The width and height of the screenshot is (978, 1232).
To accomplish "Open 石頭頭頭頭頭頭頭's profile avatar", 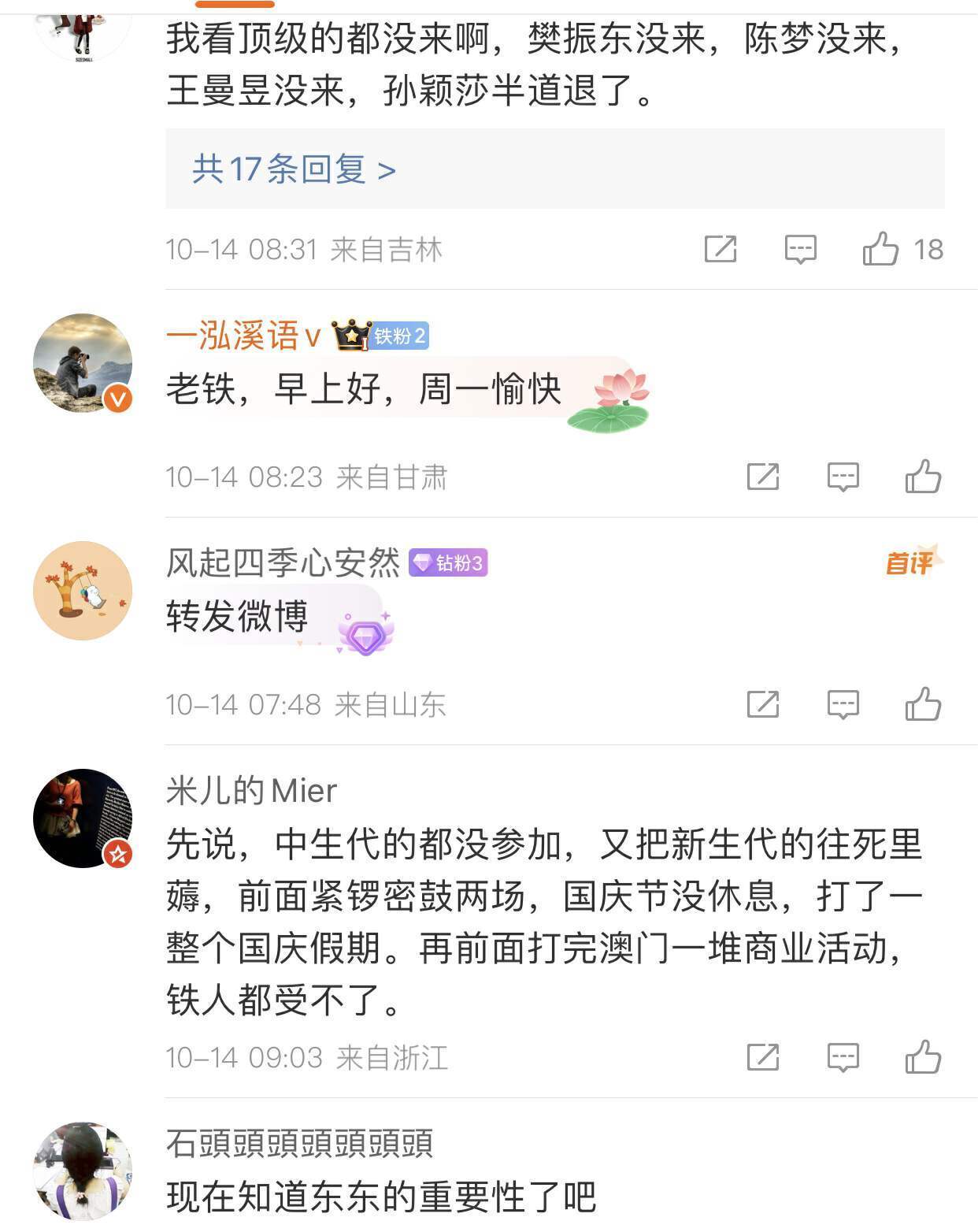I will pyautogui.click(x=83, y=1171).
